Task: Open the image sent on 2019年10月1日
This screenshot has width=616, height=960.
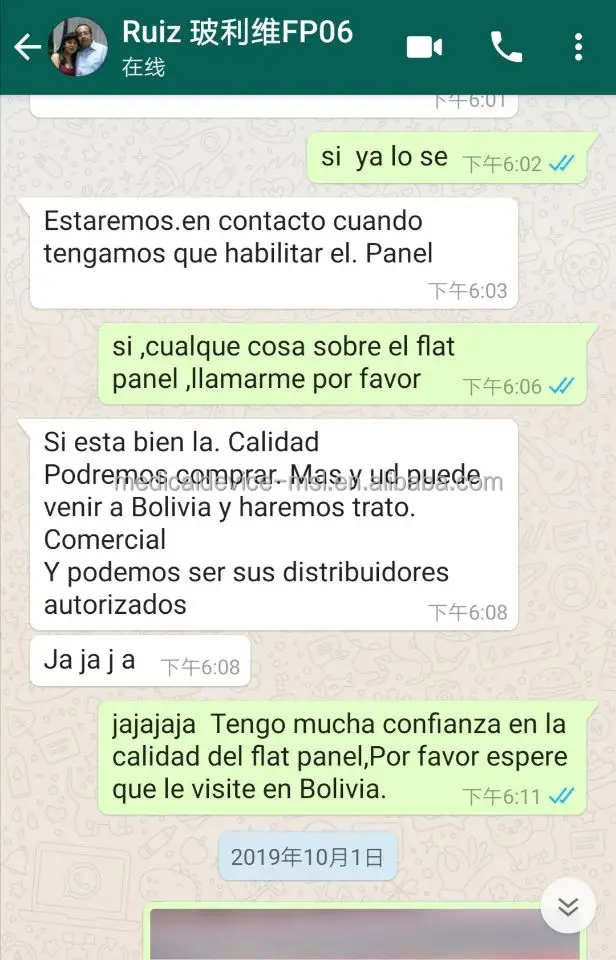Action: (x=364, y=934)
